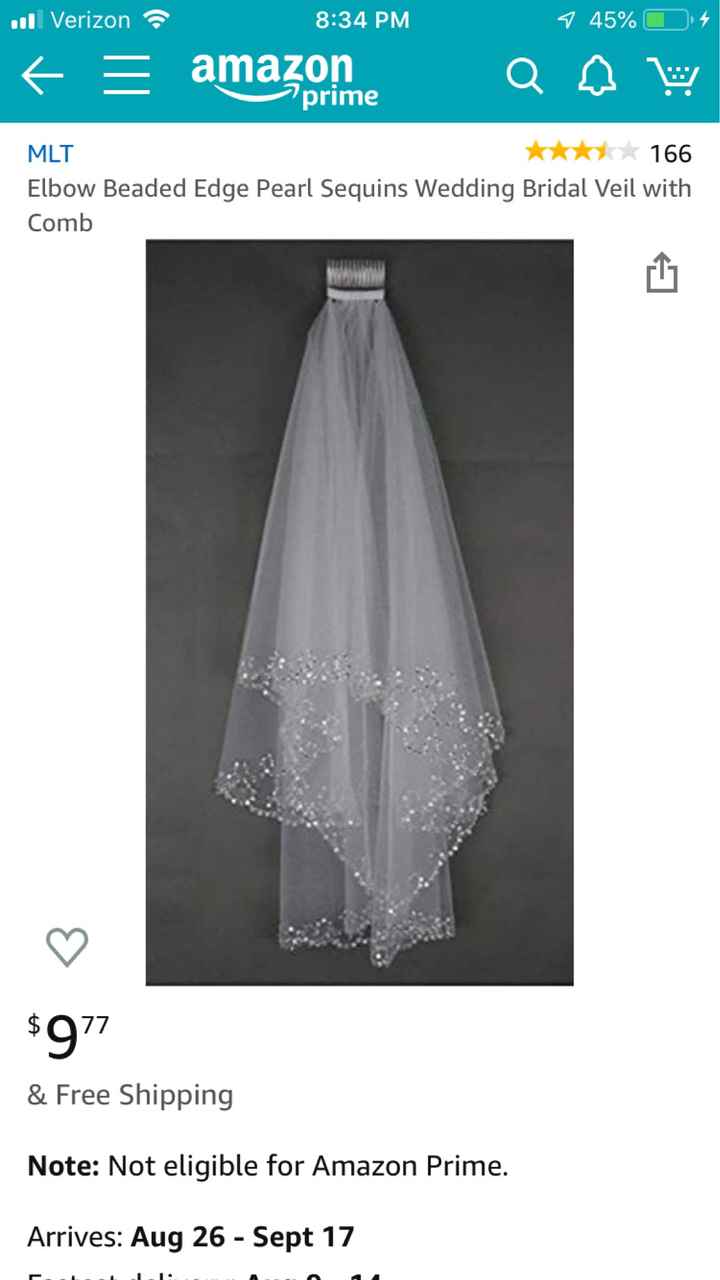Expand customer reviews via star rating

pyautogui.click(x=578, y=150)
